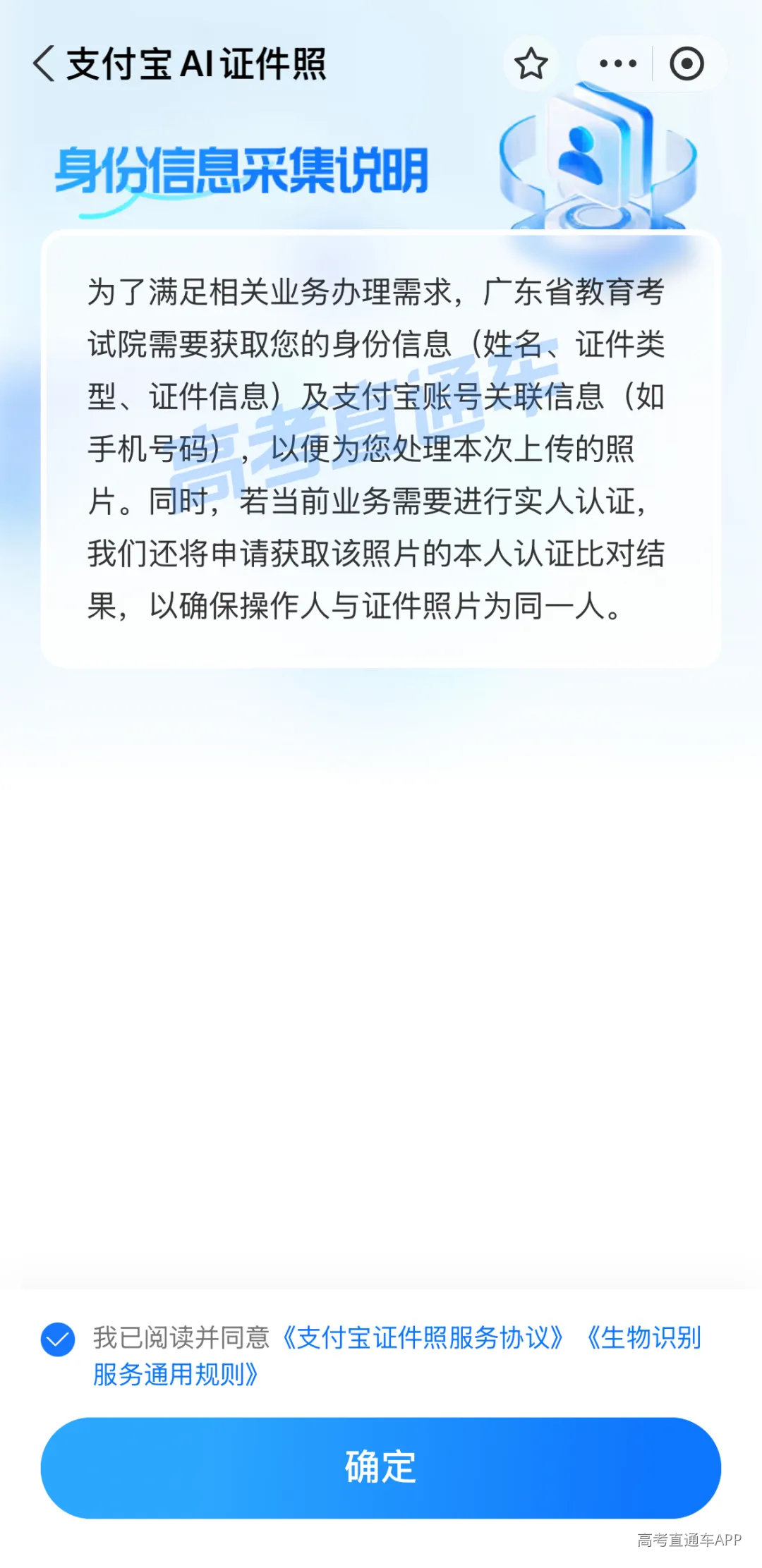Viewport: 762px width, 1568px height.
Task: Confirm with the 确定 button
Action: coord(381,1468)
